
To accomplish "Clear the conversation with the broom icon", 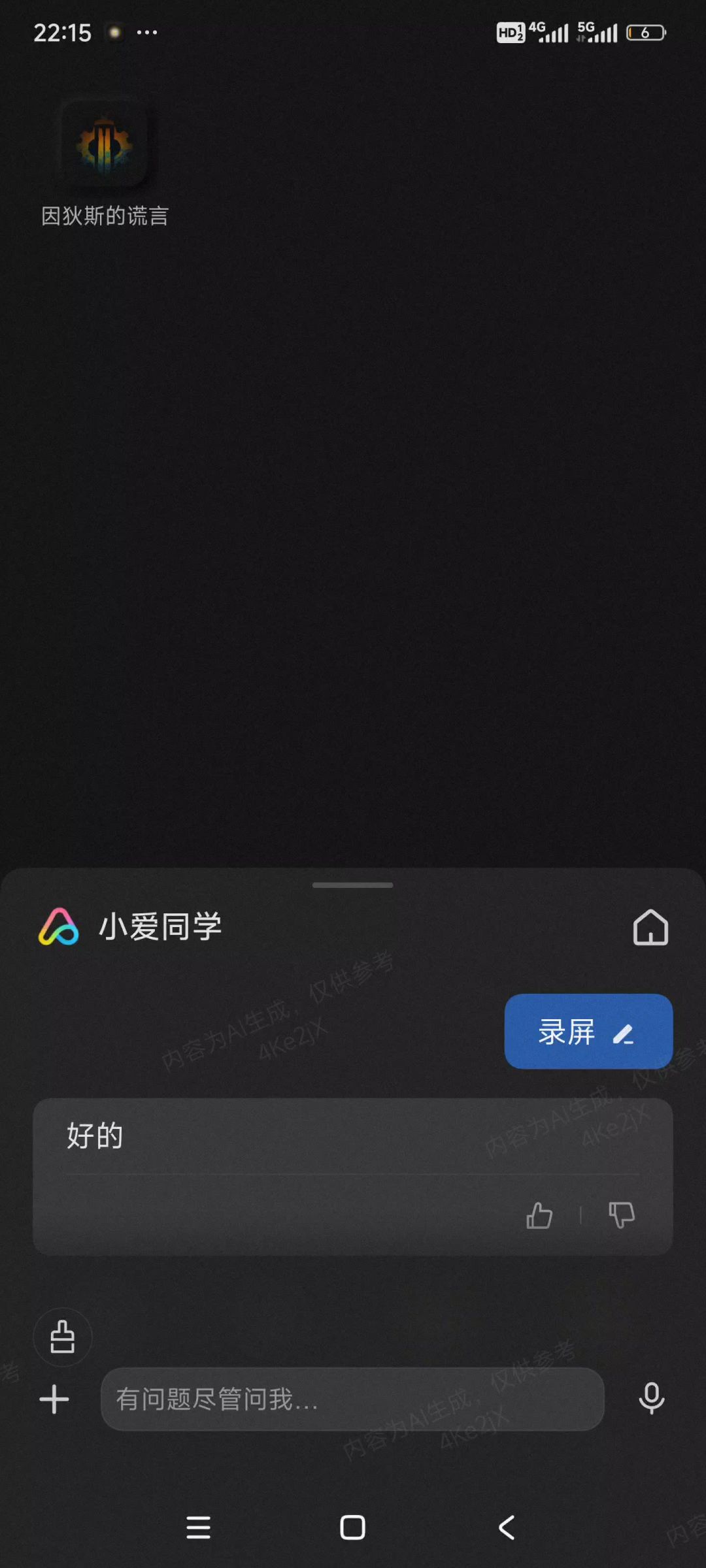I will [x=63, y=1337].
